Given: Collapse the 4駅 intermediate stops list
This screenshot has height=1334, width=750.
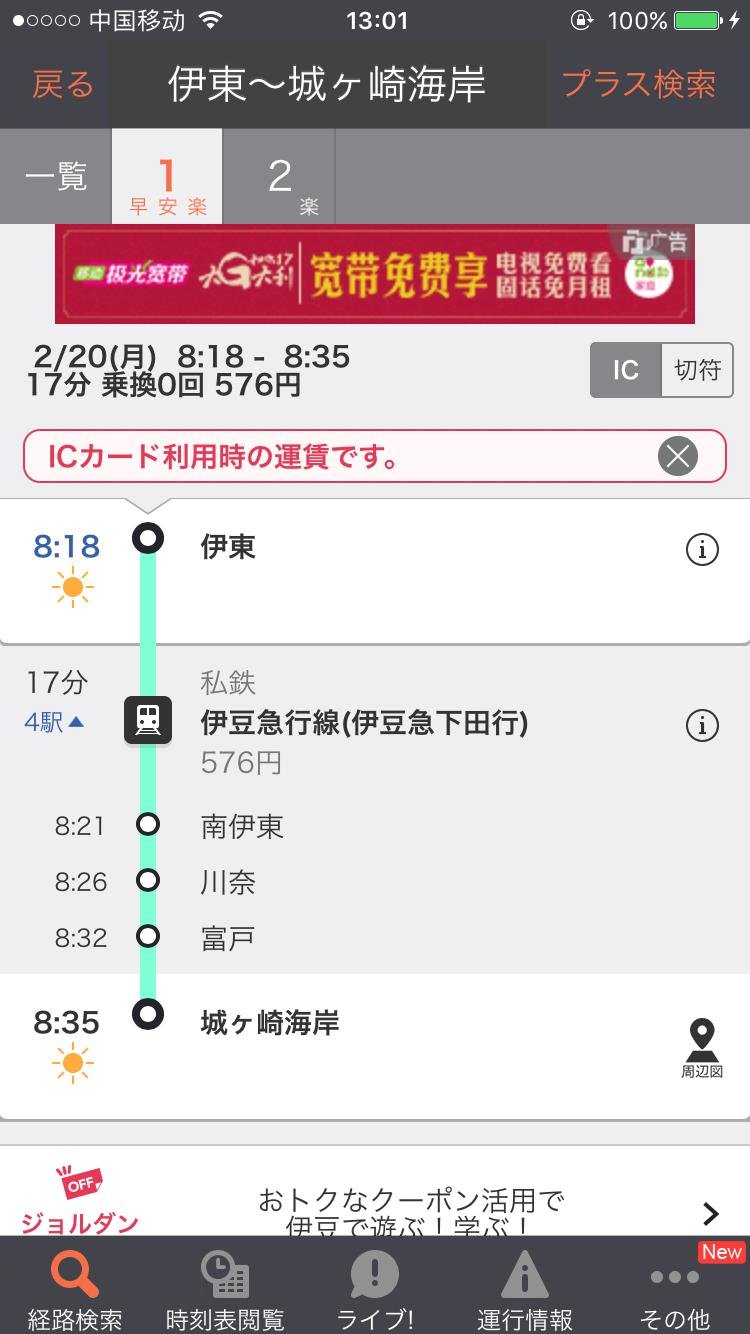Looking at the screenshot, I should (55, 722).
